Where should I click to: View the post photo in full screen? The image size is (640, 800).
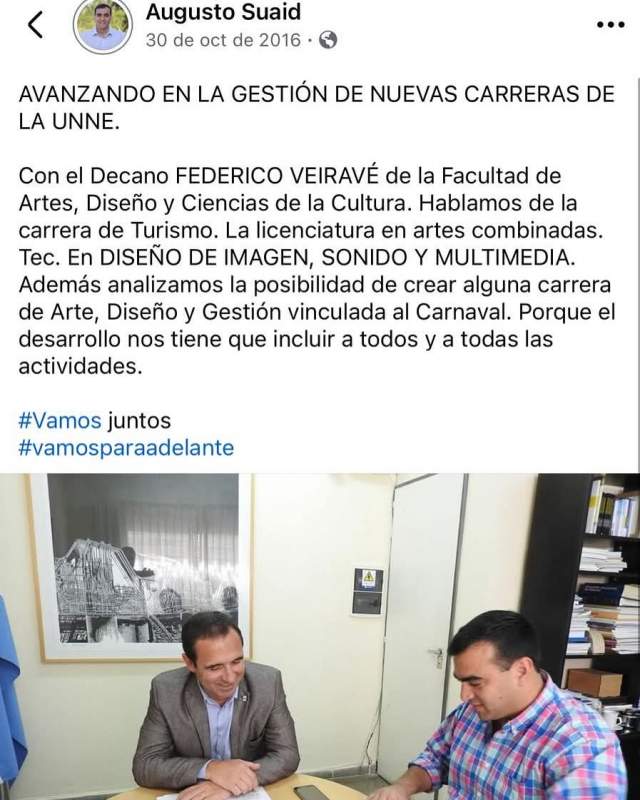click(x=320, y=640)
